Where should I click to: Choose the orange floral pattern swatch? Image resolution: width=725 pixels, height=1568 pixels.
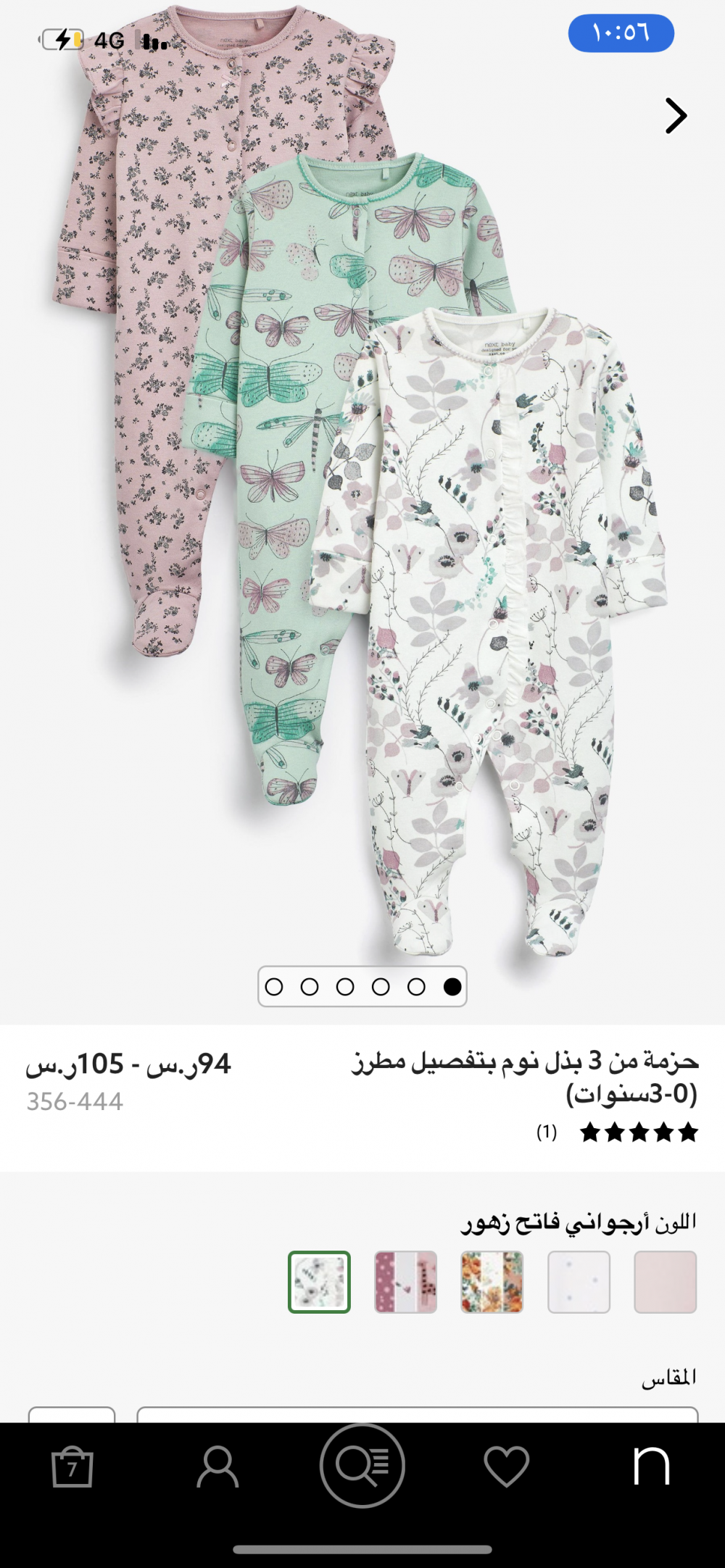[x=492, y=1282]
